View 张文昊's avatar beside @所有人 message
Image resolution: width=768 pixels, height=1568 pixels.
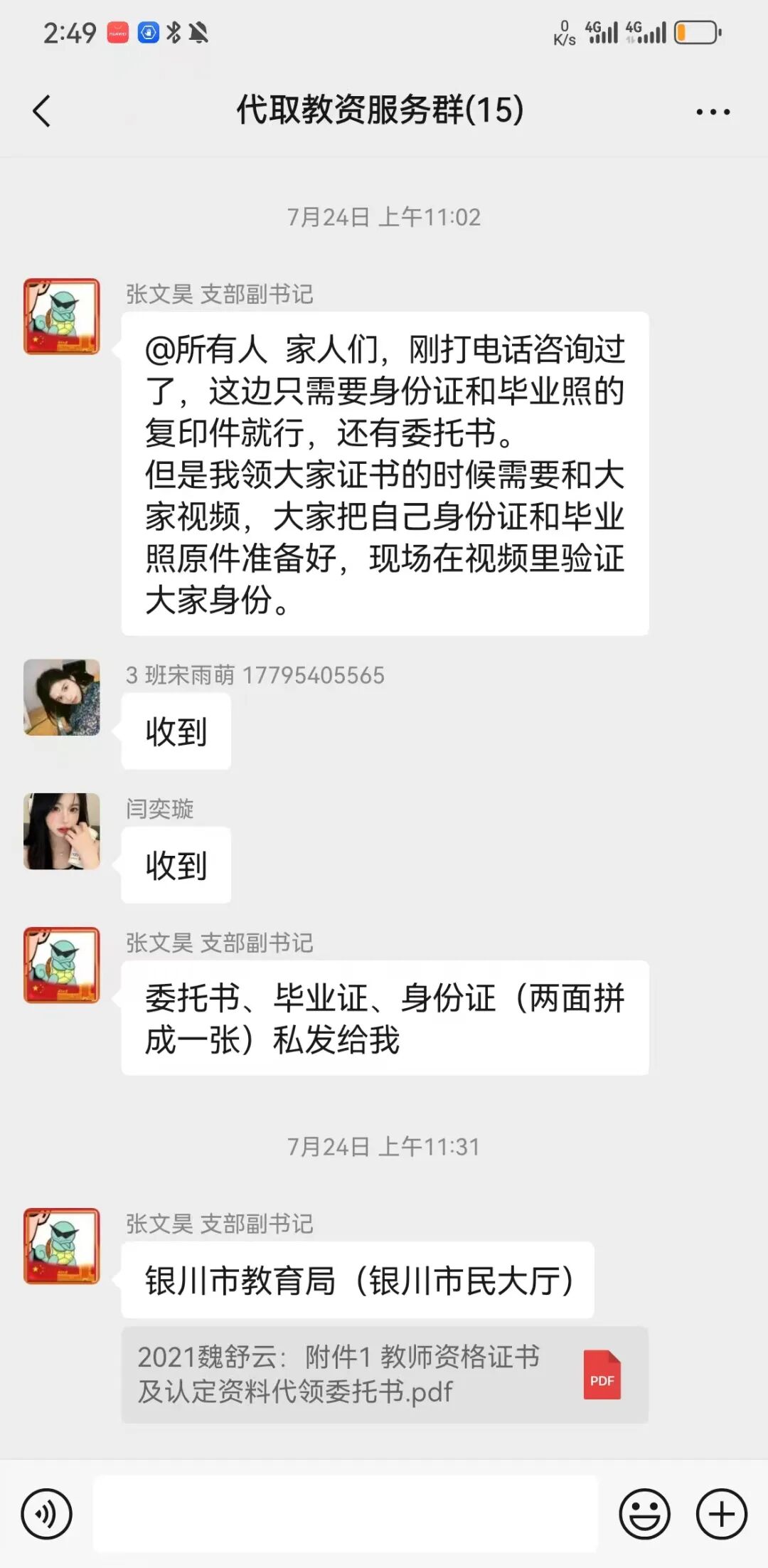click(x=62, y=317)
